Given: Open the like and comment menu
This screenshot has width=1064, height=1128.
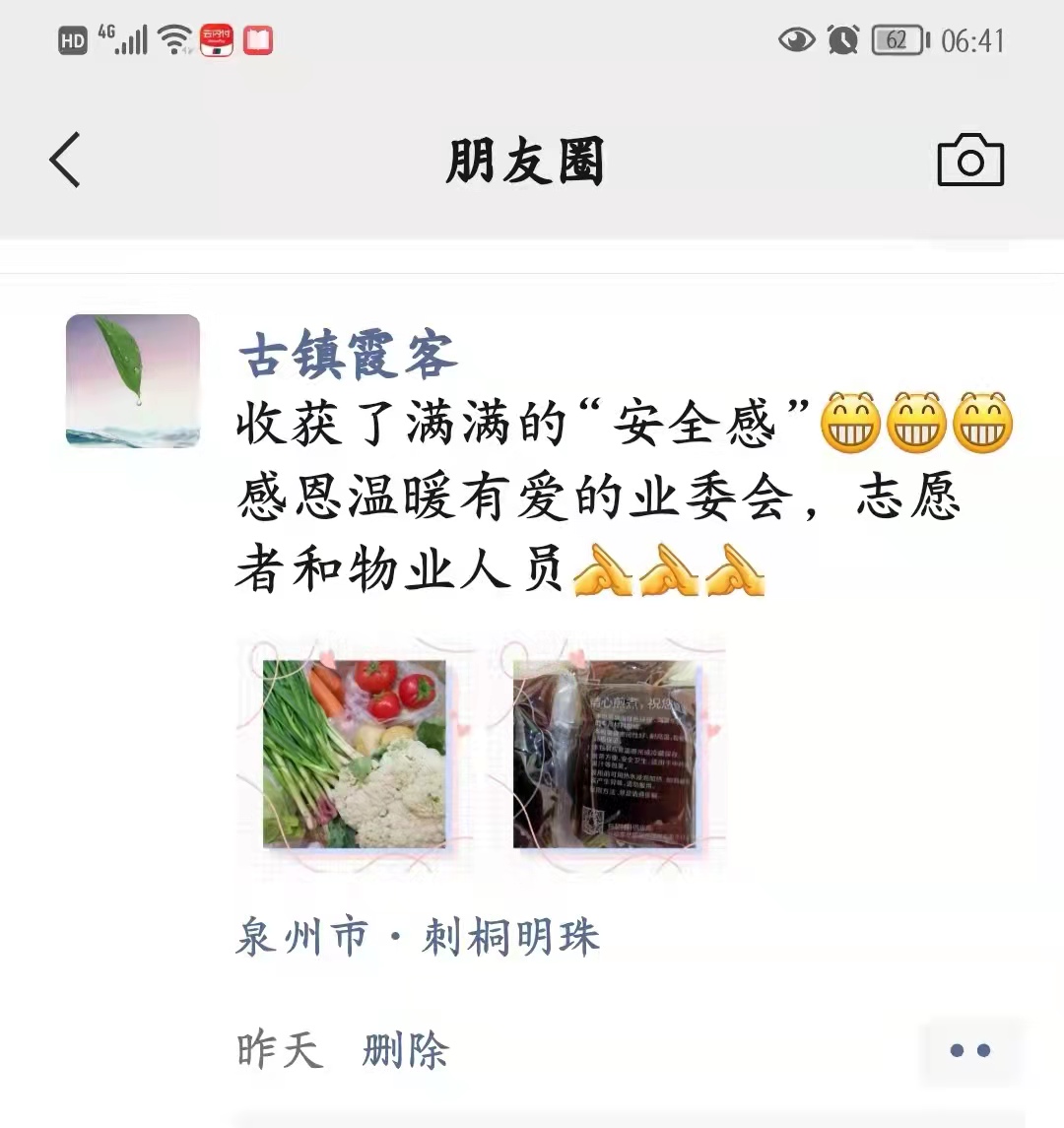Looking at the screenshot, I should pos(970,1050).
